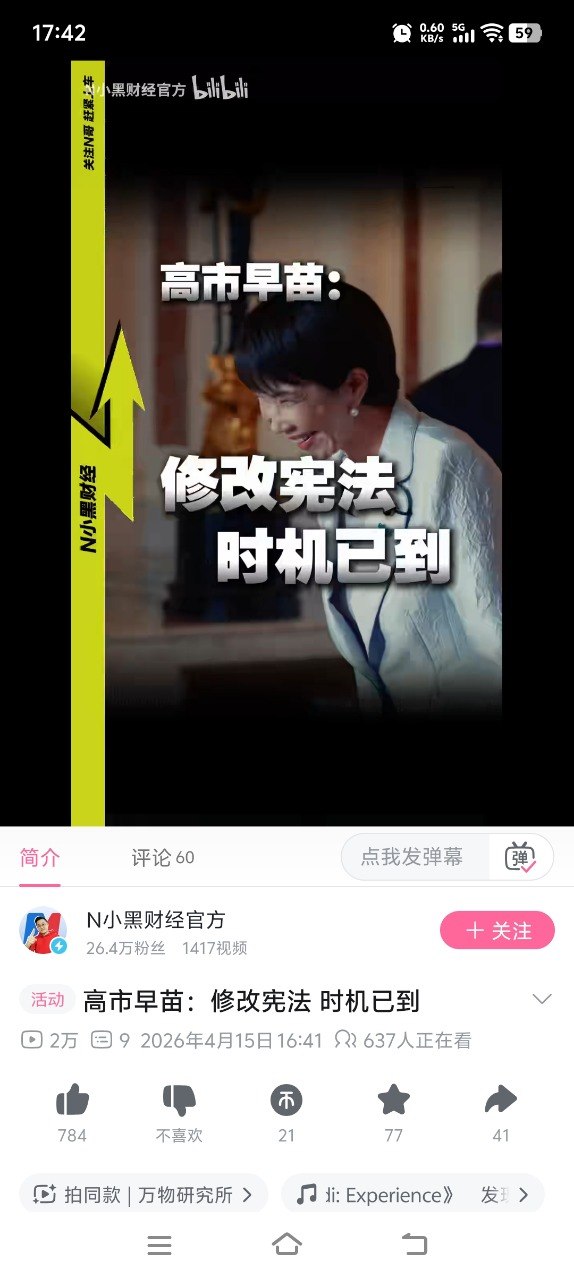Follow N小黑财经官方 with 关注 button
Screen dimensions: 574x1279
pos(497,931)
